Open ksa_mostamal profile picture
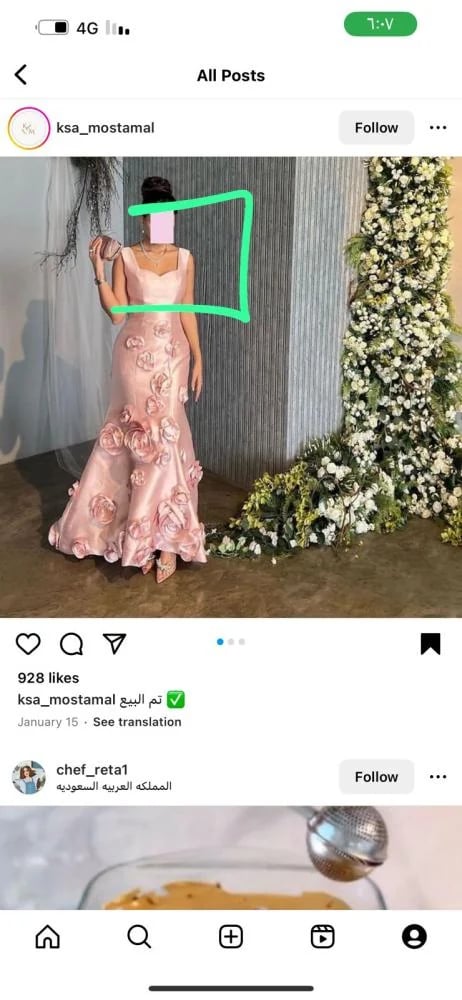 click(x=29, y=128)
